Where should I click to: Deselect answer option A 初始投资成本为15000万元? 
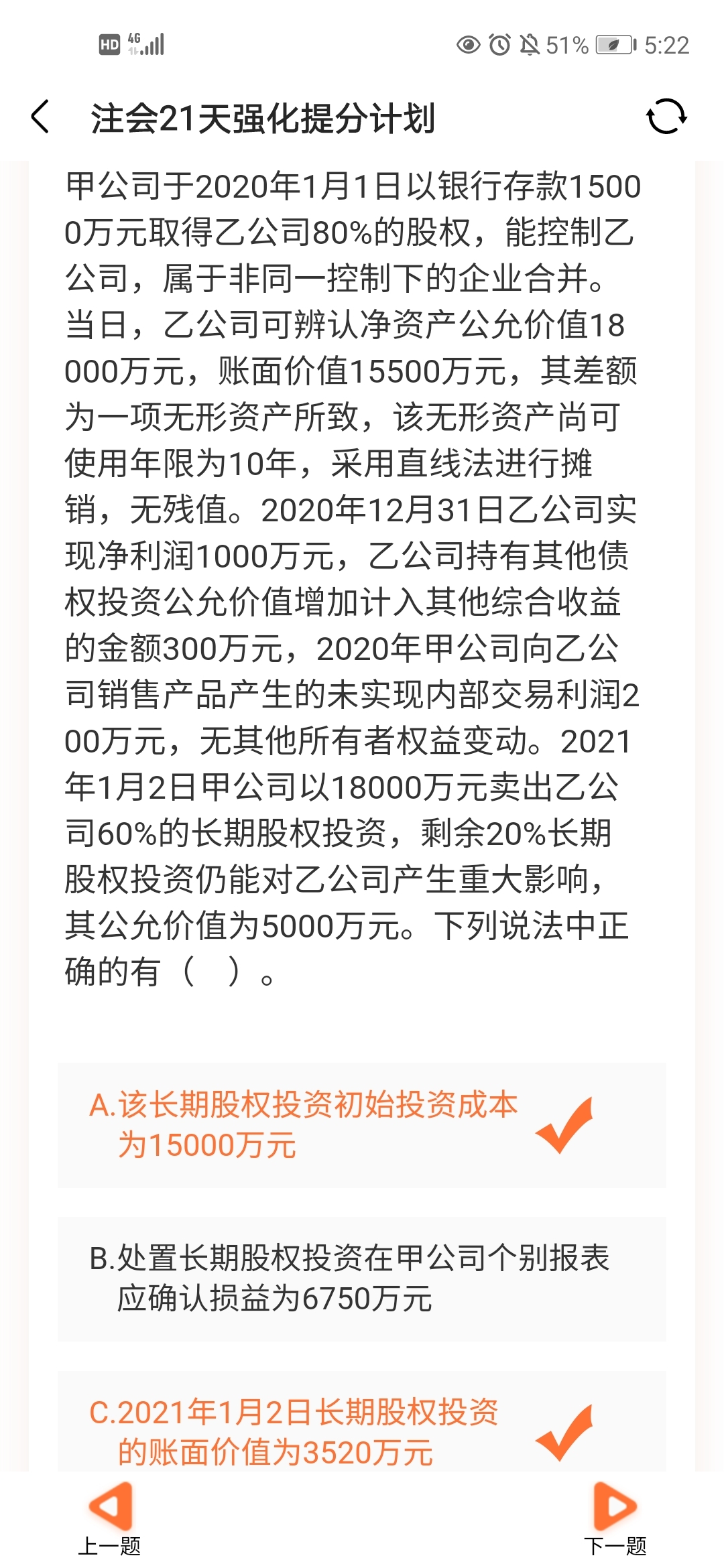[362, 1125]
